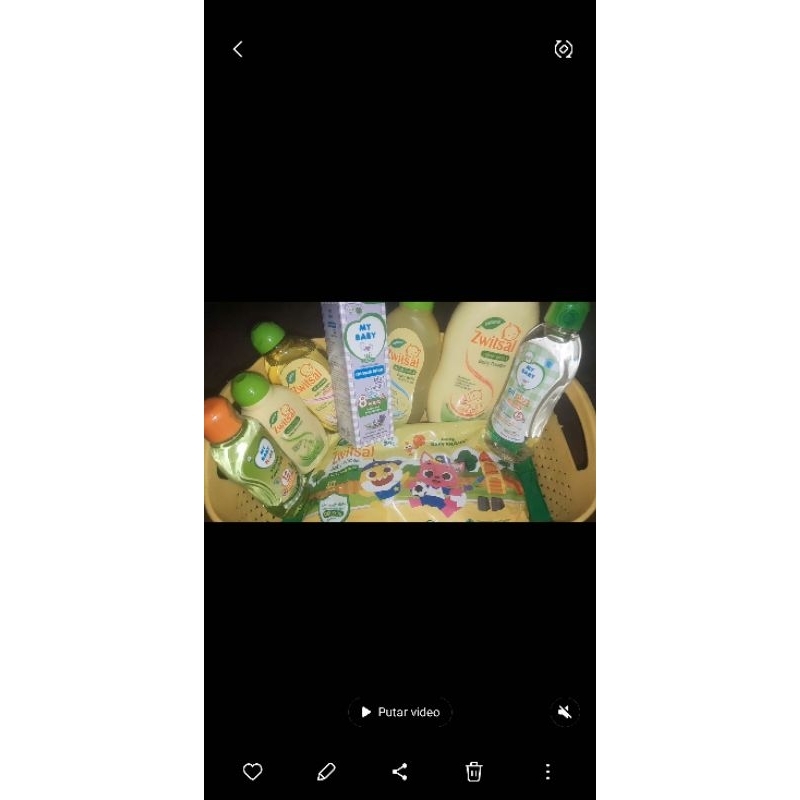The height and width of the screenshot is (800, 800).
Task: Open the edit pencil tool
Action: [326, 771]
